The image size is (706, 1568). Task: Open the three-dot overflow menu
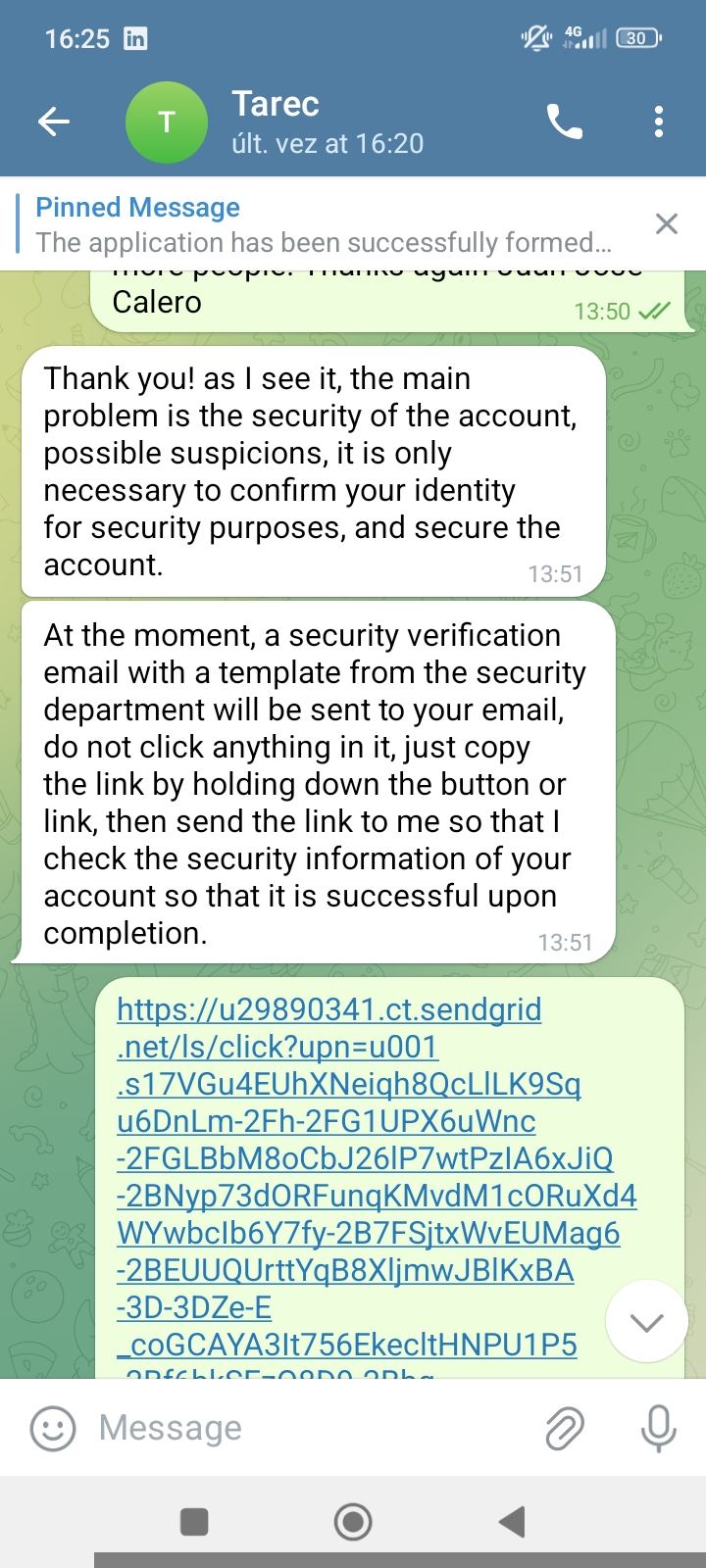point(658,122)
